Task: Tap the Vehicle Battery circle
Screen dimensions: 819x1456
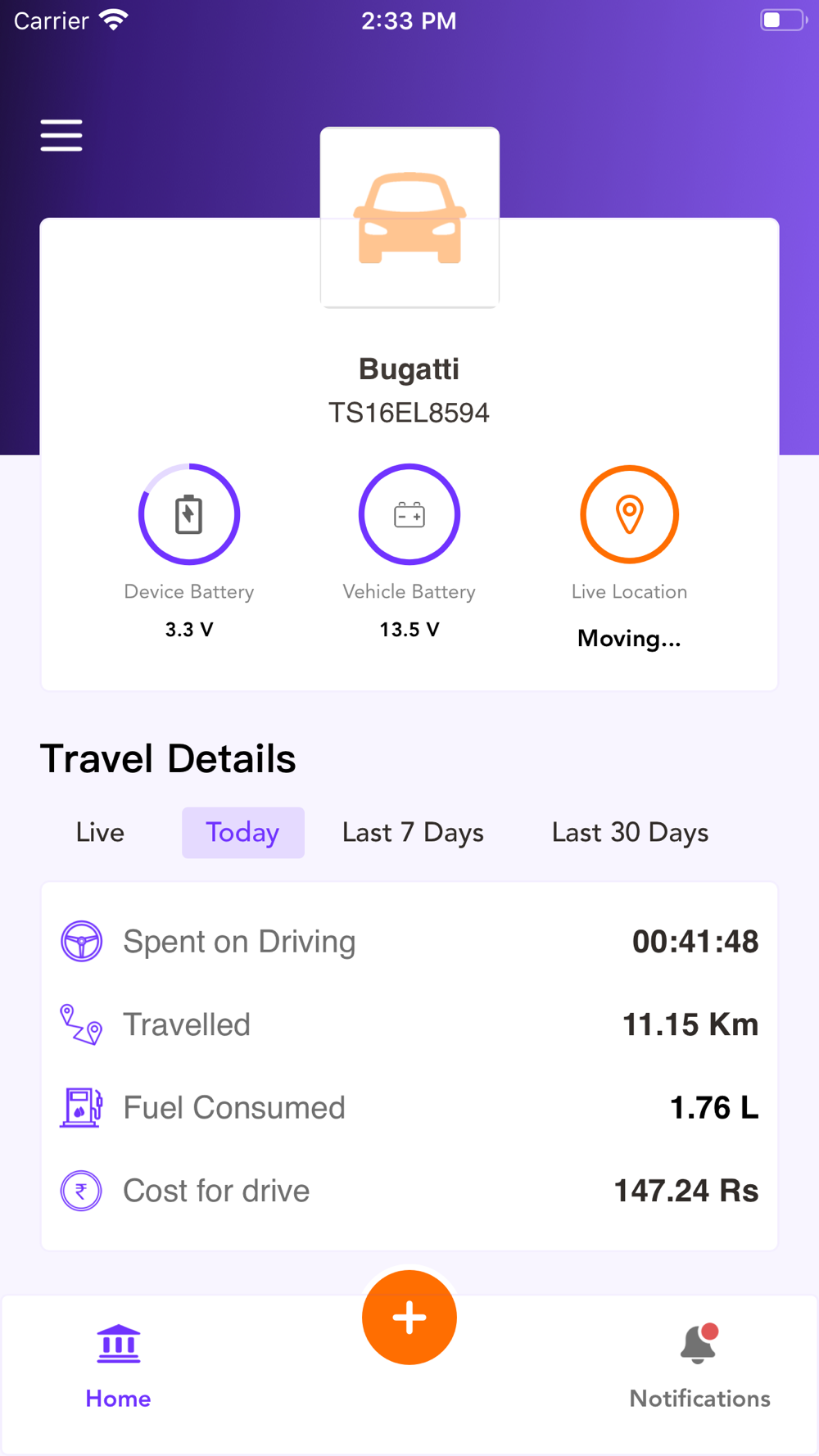Action: 409,514
